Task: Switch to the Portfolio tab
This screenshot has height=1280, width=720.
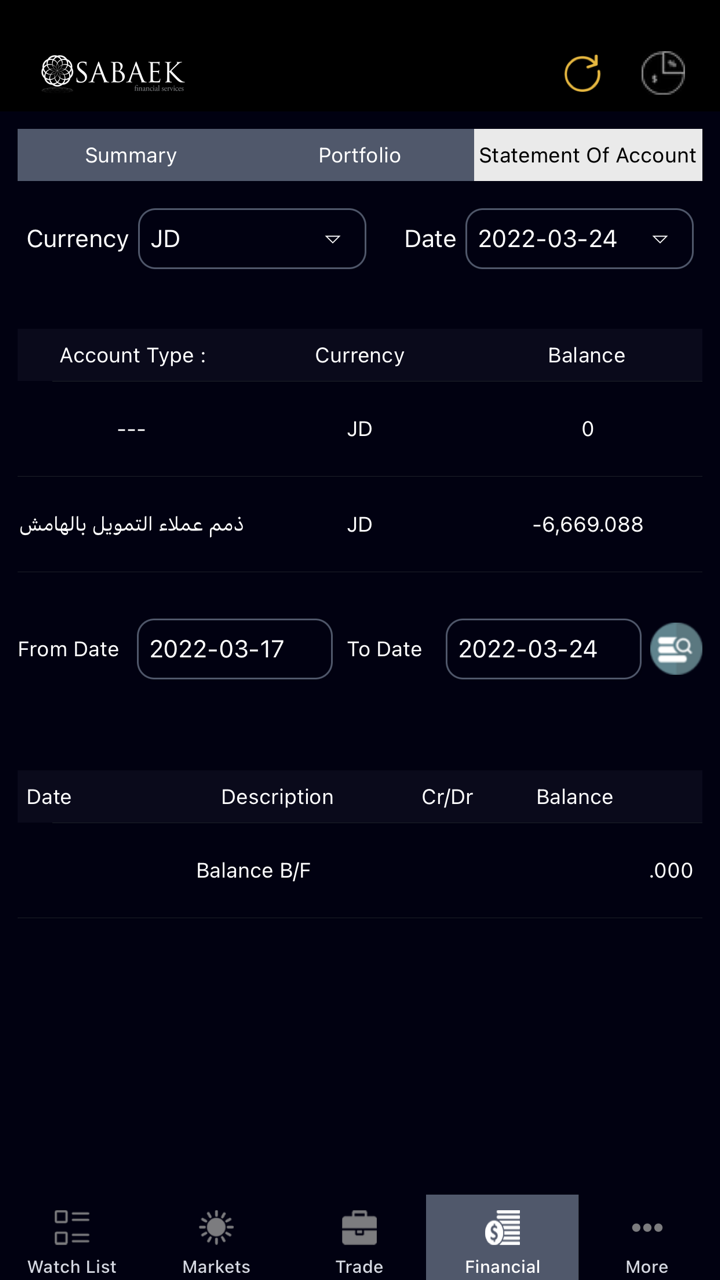Action: (359, 155)
